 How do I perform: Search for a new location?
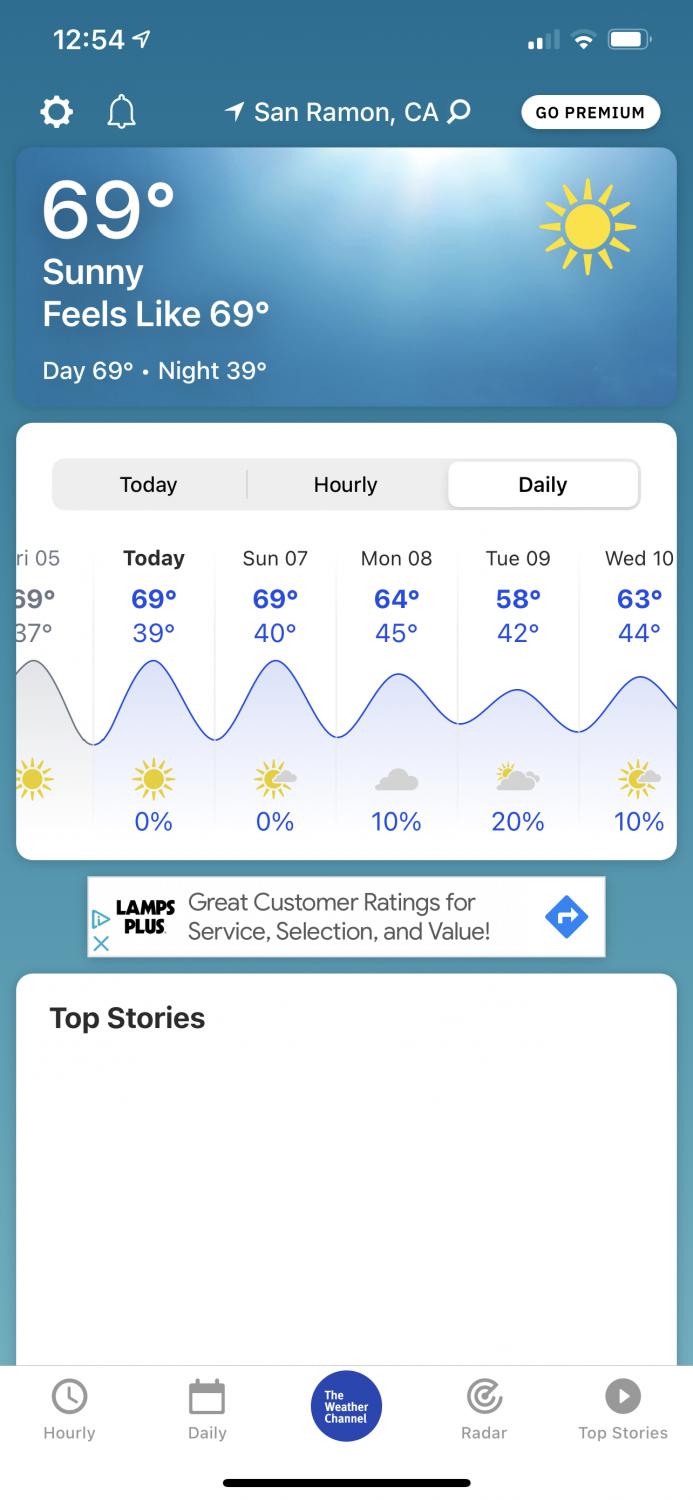459,112
